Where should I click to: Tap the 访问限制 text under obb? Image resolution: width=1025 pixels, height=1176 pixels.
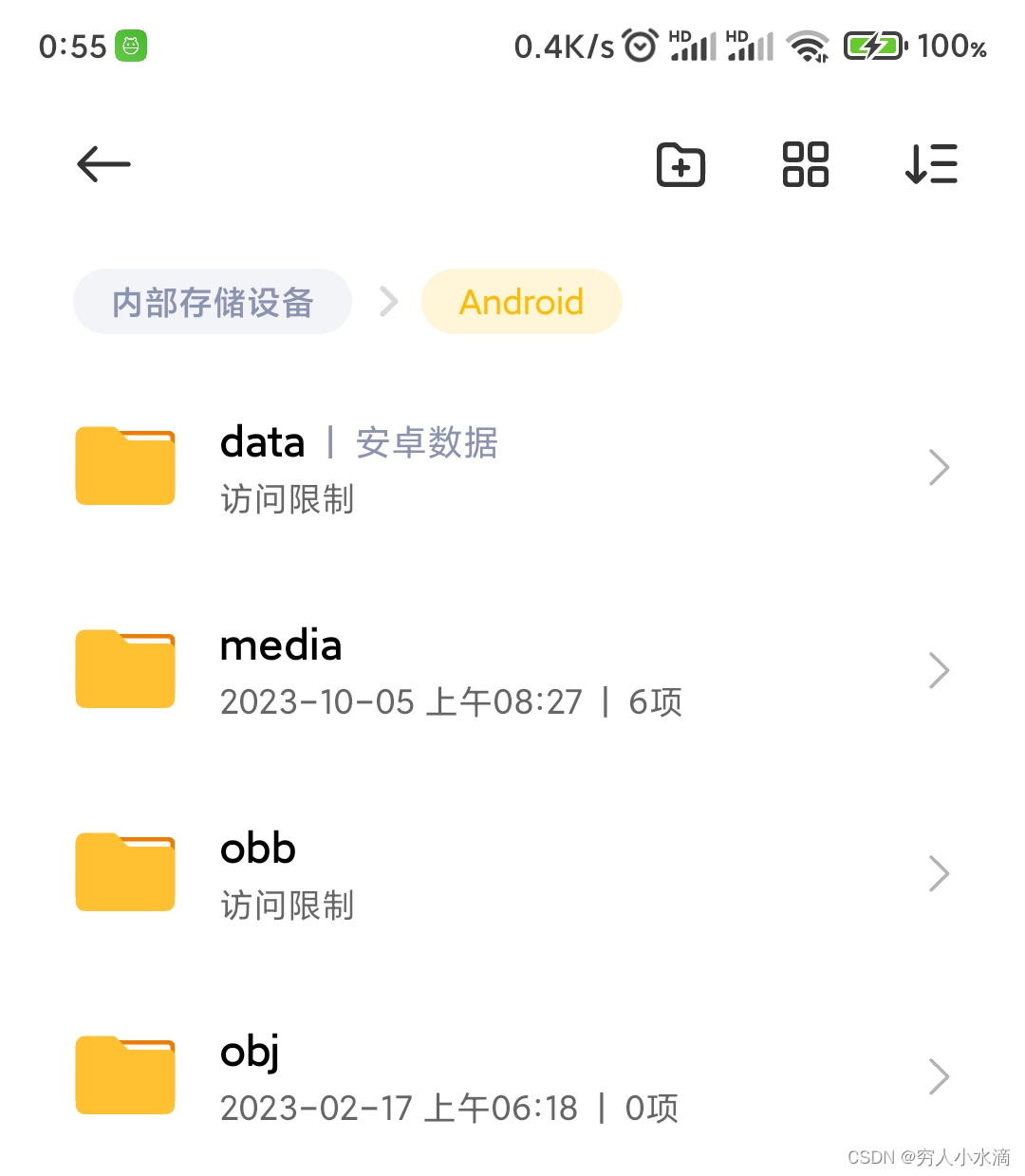click(286, 905)
